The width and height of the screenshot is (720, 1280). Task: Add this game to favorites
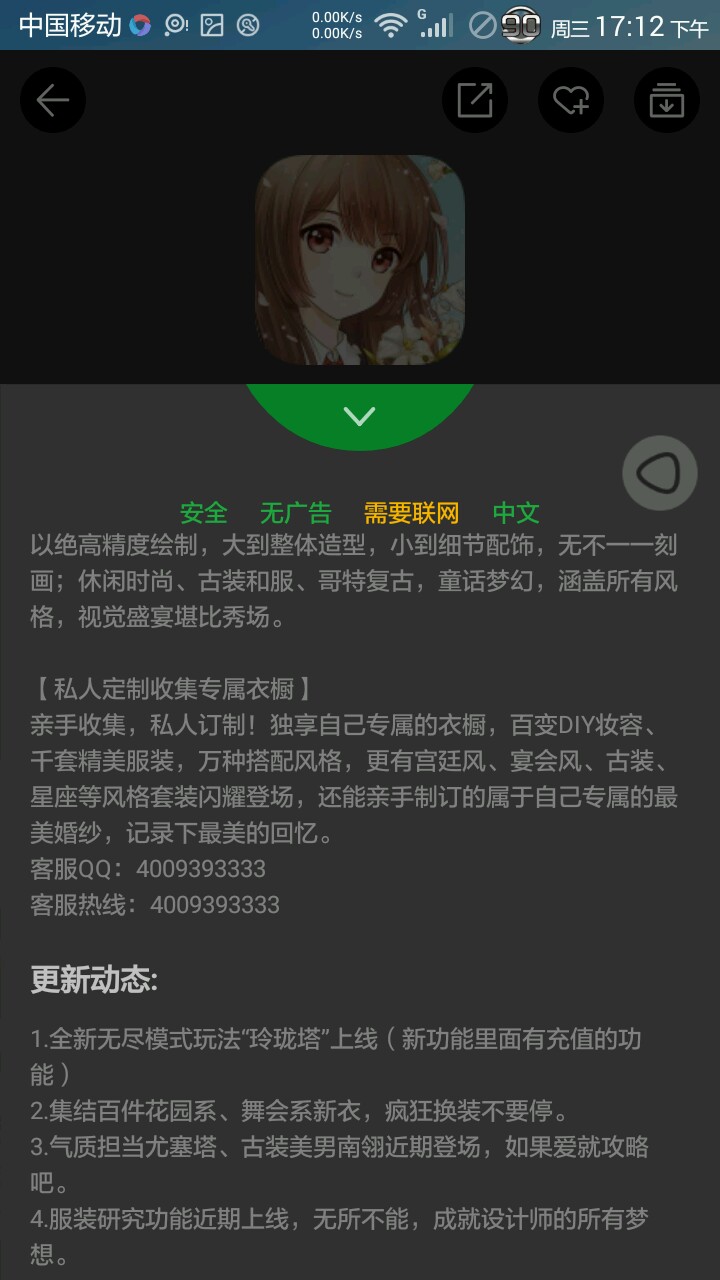pos(571,100)
